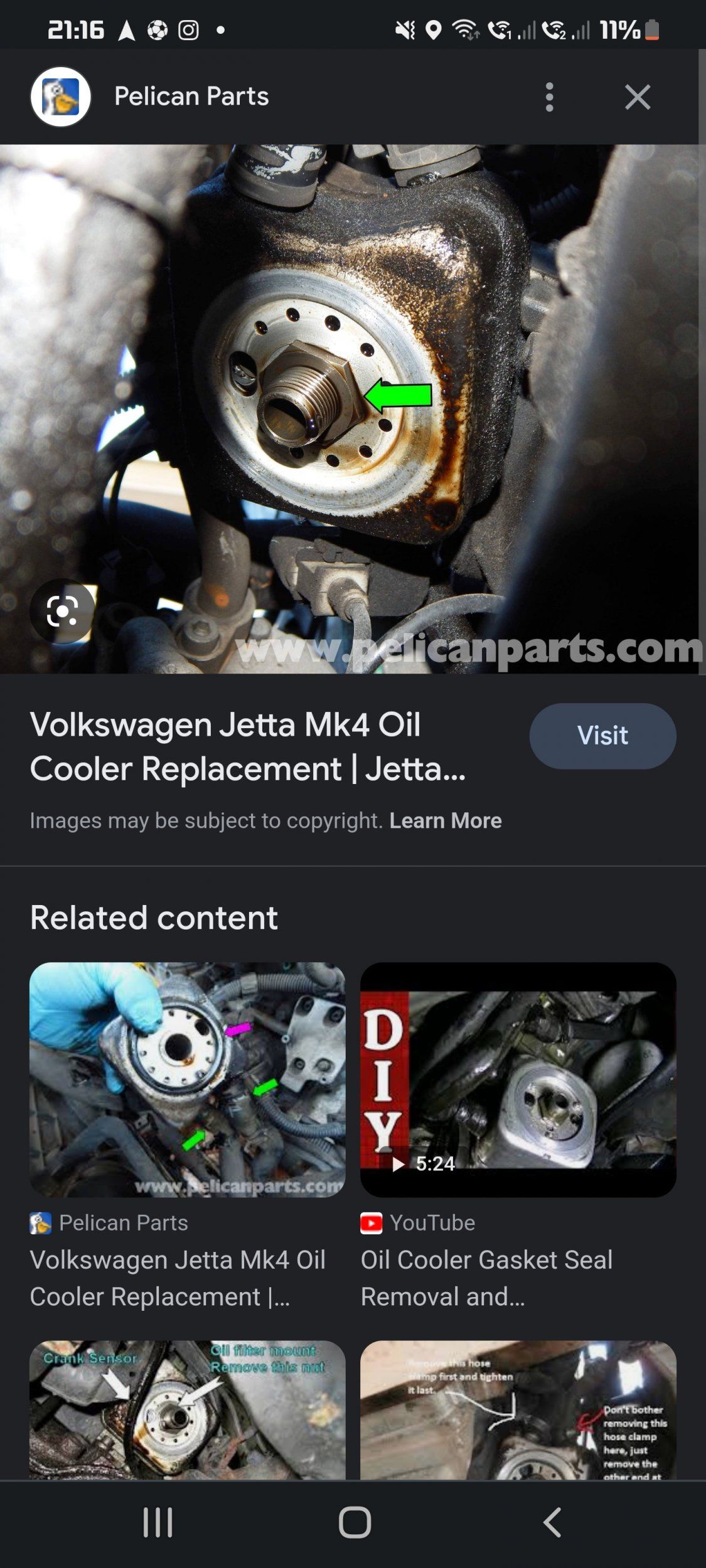Viewport: 706px width, 1568px height.
Task: Open the main oil cooler image
Action: coord(351,408)
